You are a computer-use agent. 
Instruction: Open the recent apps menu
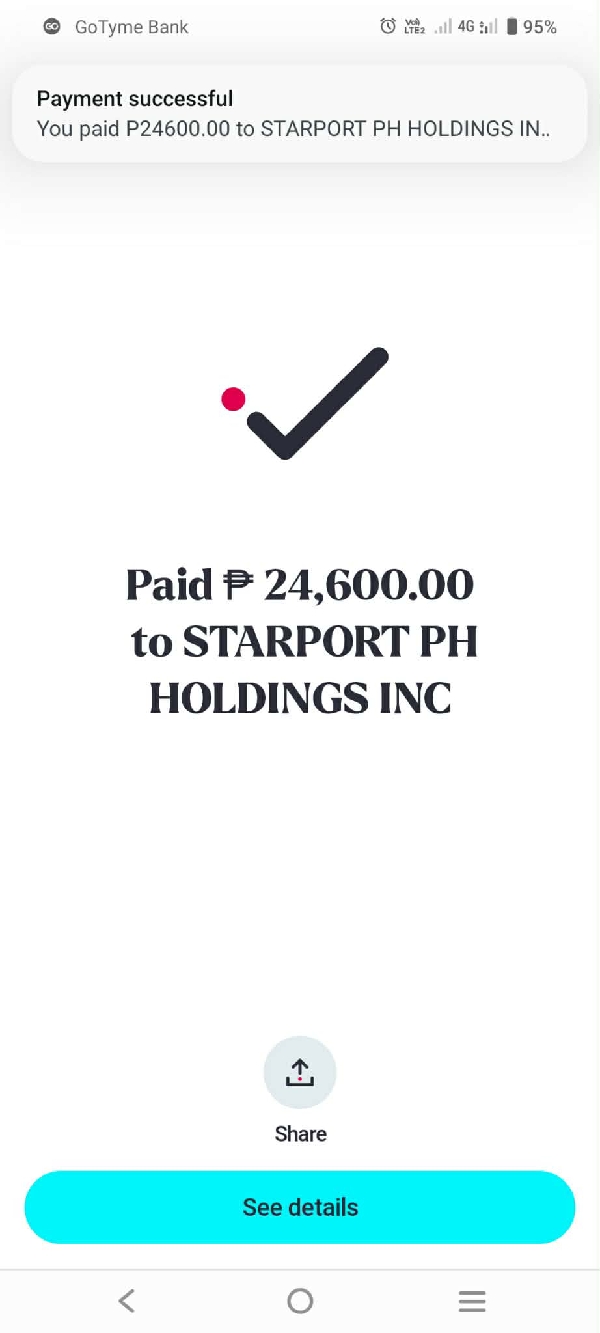(472, 1300)
